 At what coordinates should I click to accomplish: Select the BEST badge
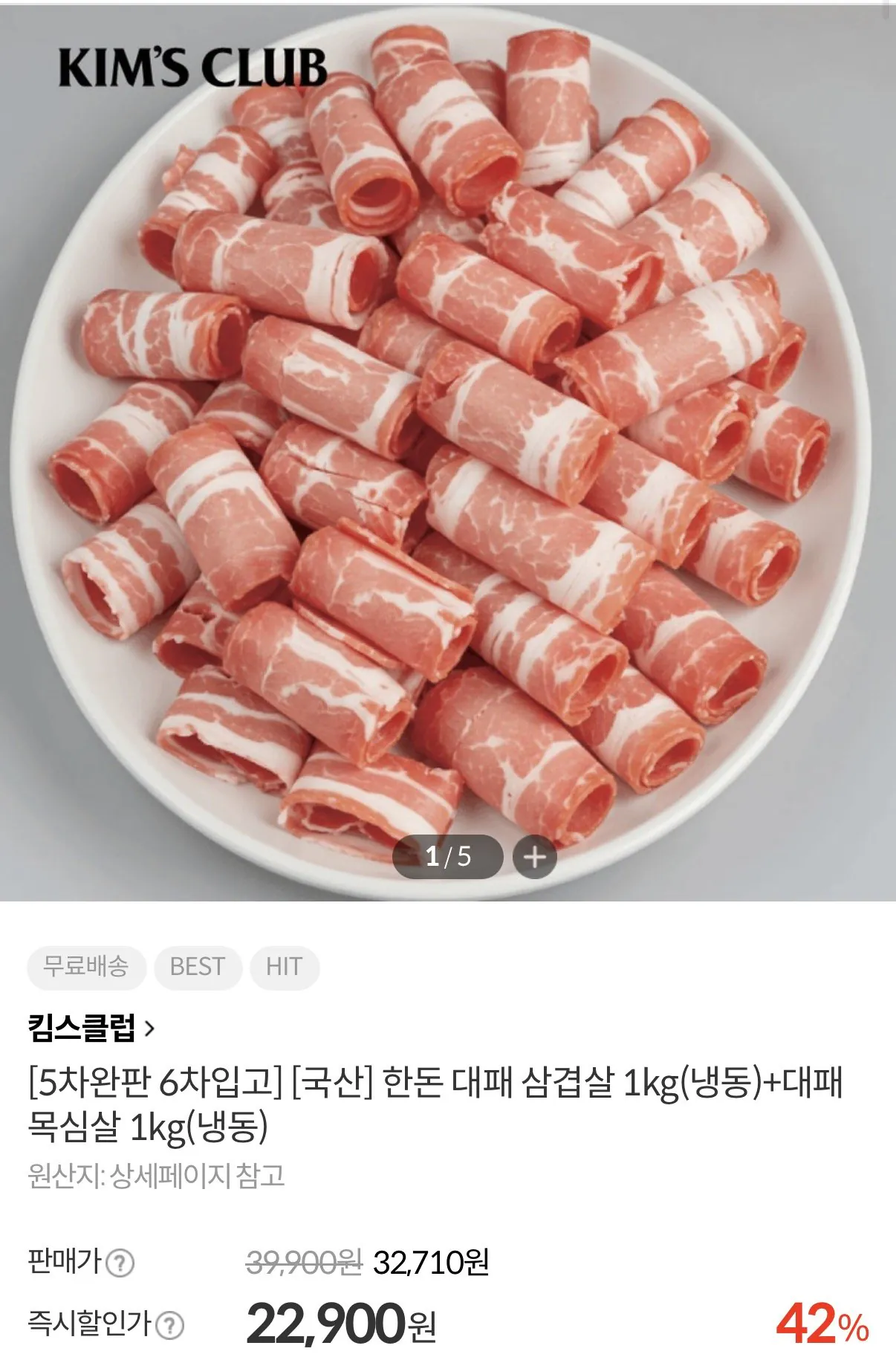click(198, 968)
